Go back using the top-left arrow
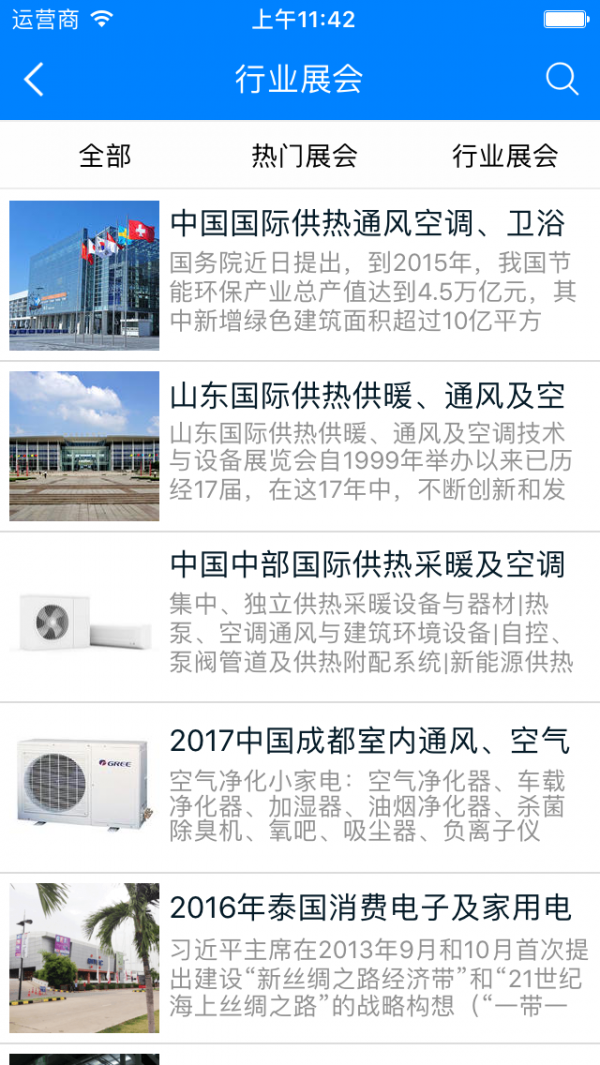 (x=34, y=80)
